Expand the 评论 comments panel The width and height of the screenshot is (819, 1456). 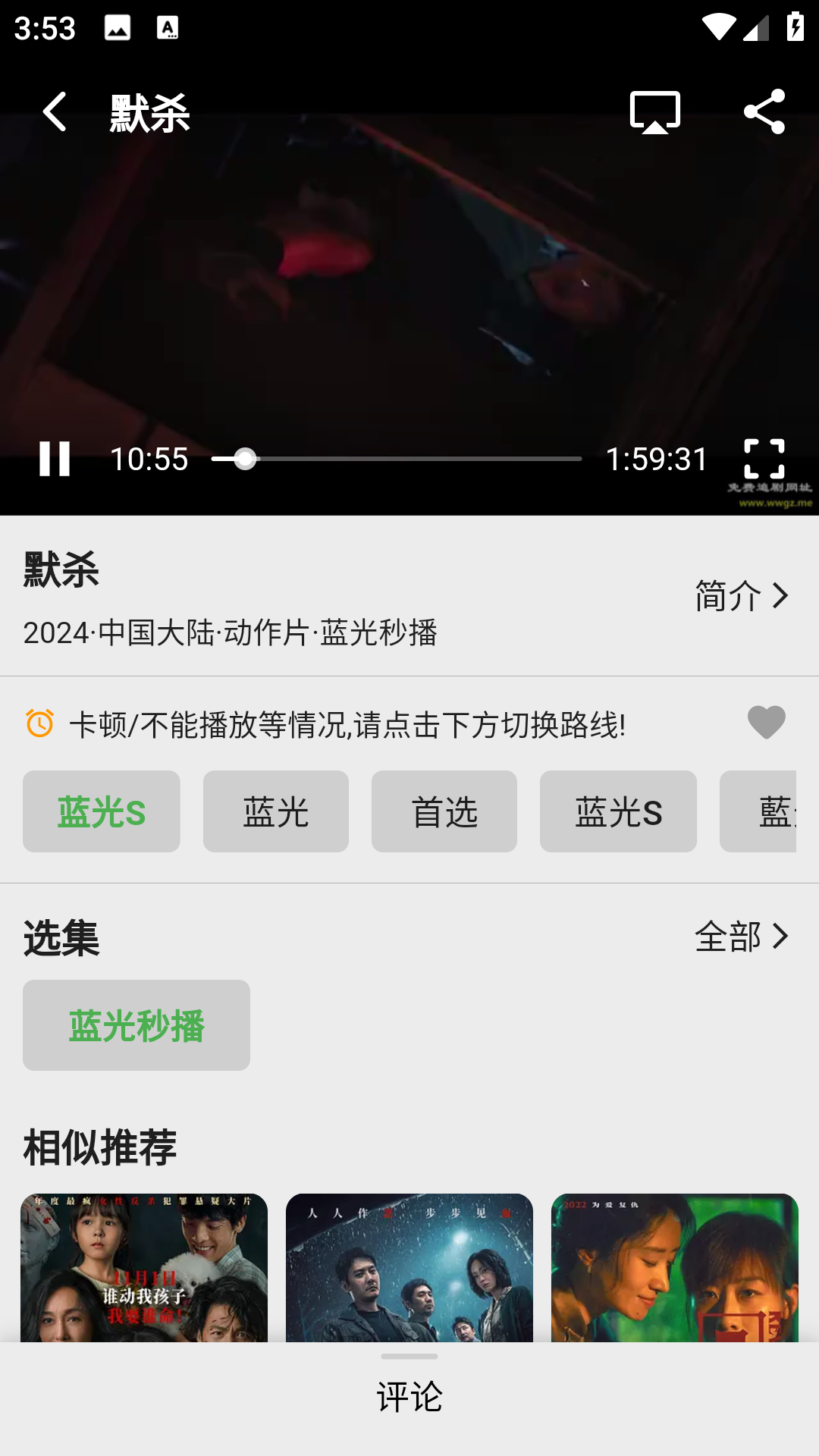409,1395
